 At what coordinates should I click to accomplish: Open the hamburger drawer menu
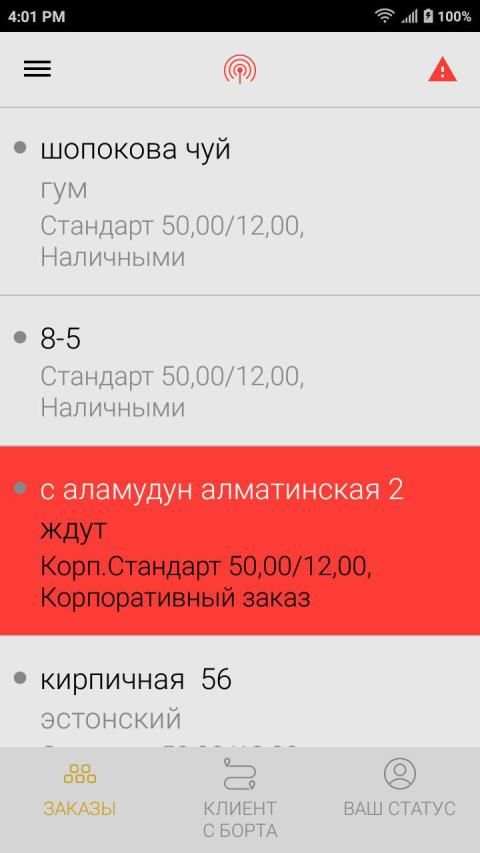tap(37, 69)
